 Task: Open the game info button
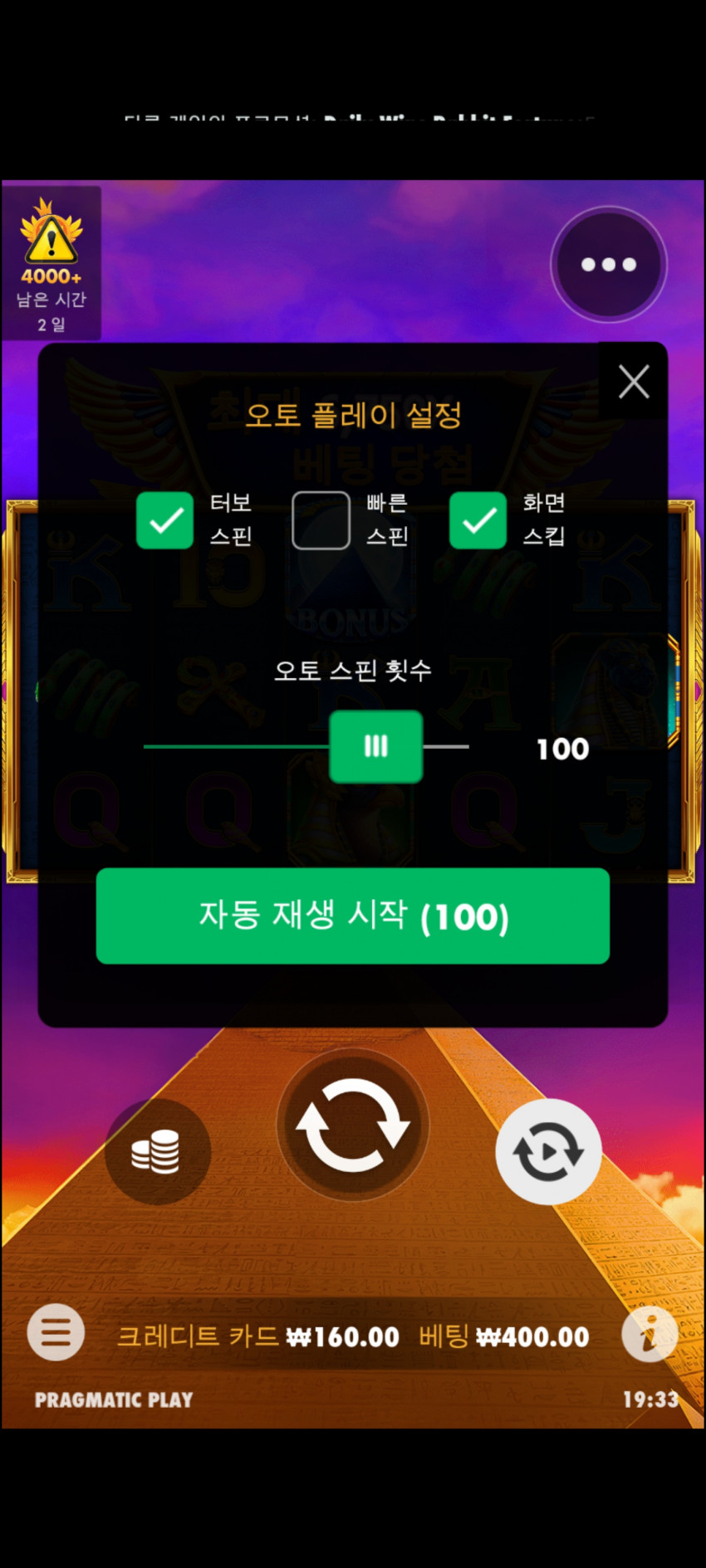click(650, 1334)
